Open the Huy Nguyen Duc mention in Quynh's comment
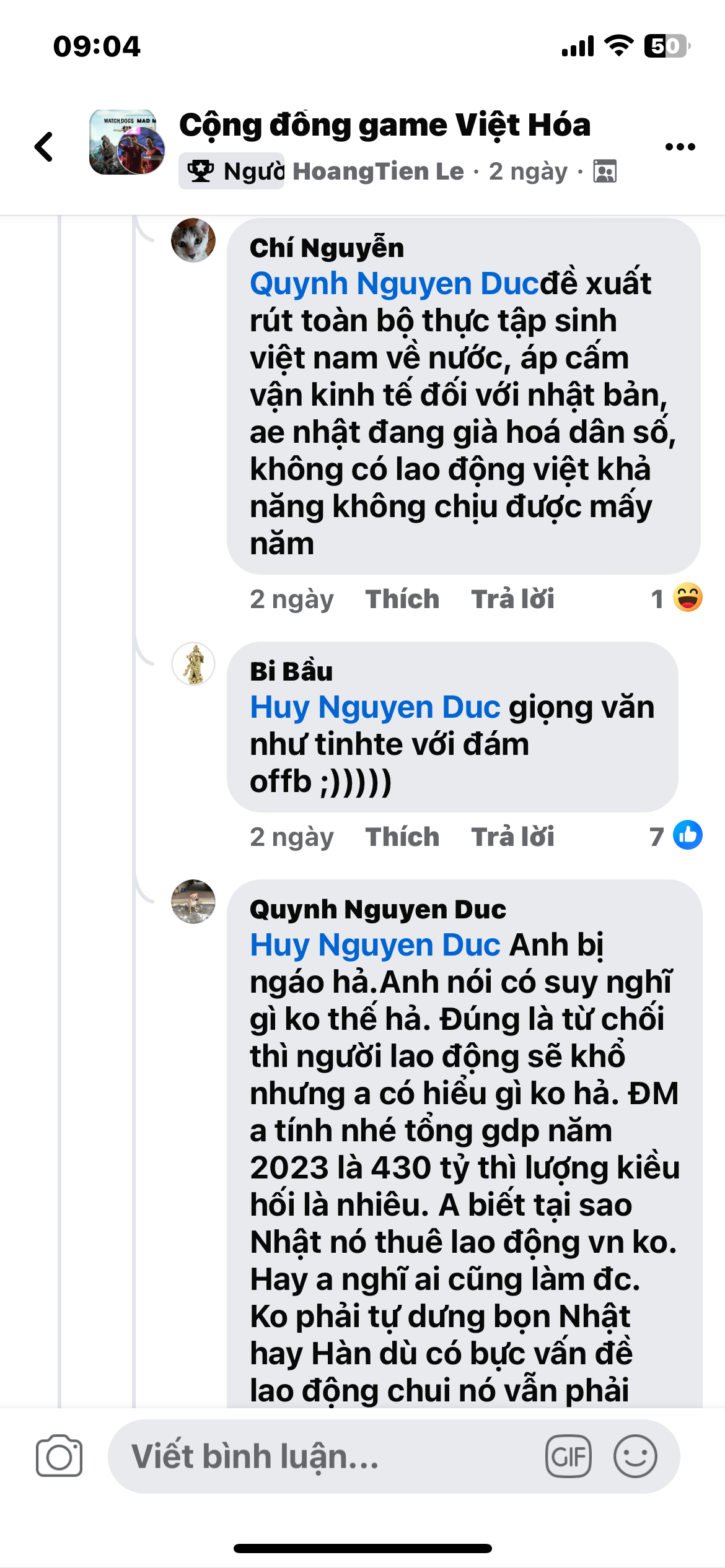Viewport: 725px width, 1568px height. coord(375,945)
